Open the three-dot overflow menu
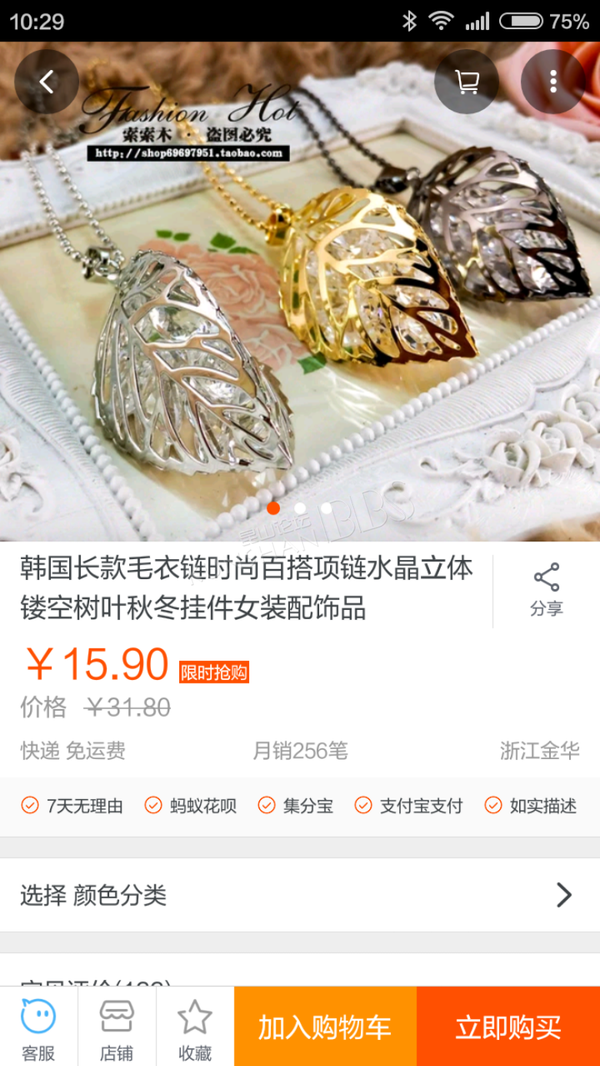 coord(553,82)
